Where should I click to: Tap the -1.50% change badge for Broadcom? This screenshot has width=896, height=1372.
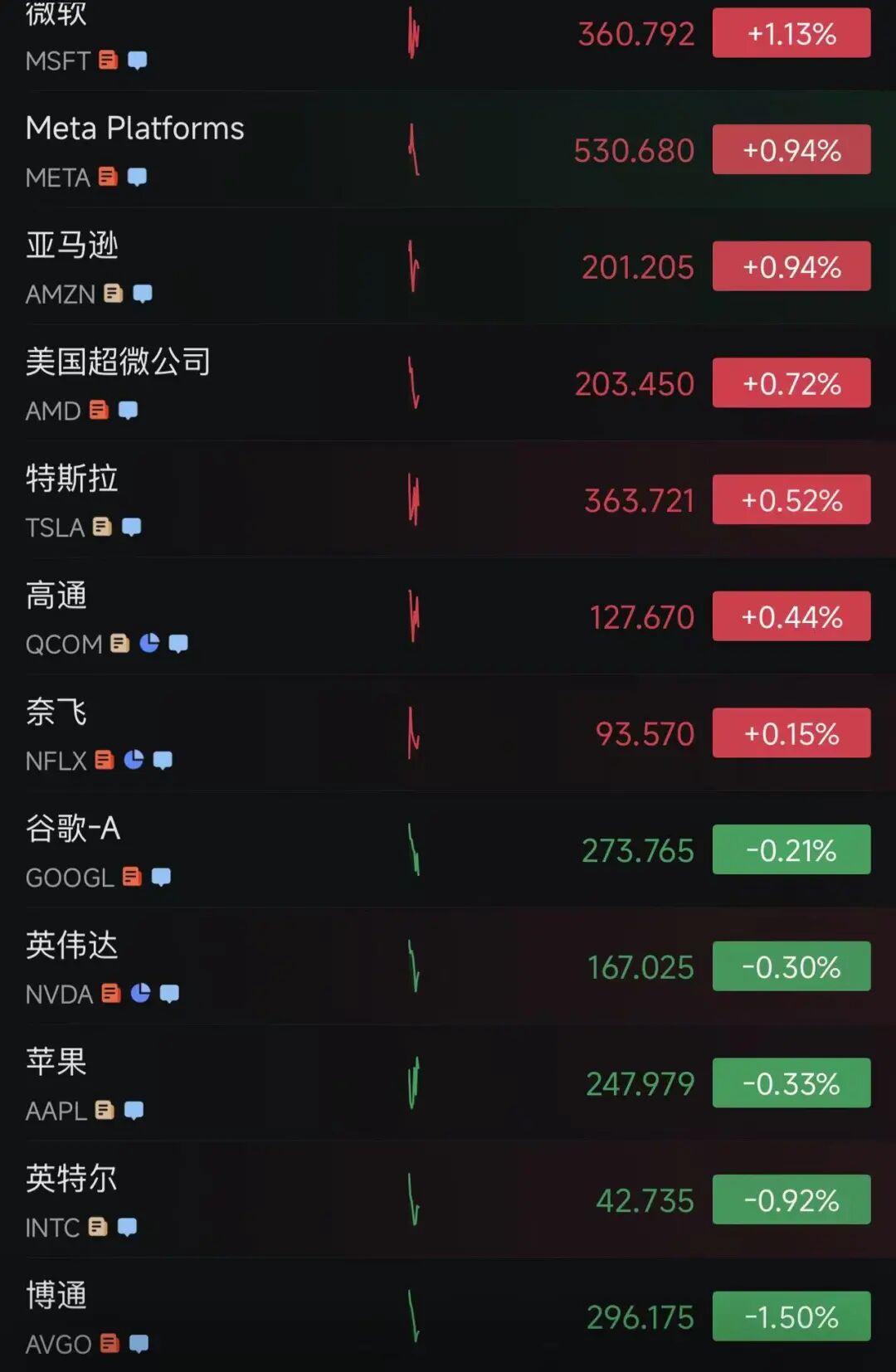[x=791, y=1317]
